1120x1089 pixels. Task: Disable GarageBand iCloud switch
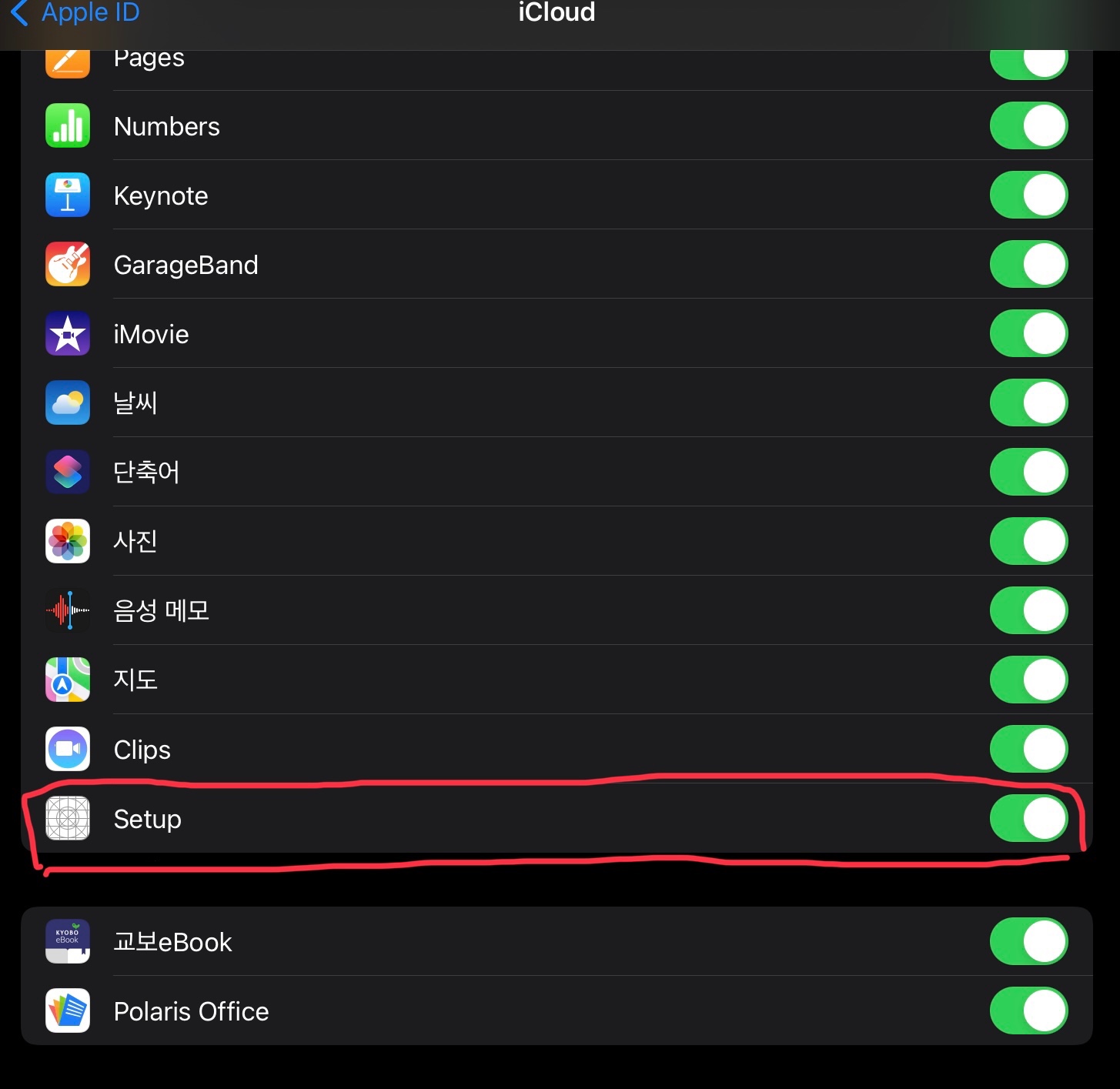coord(1028,265)
